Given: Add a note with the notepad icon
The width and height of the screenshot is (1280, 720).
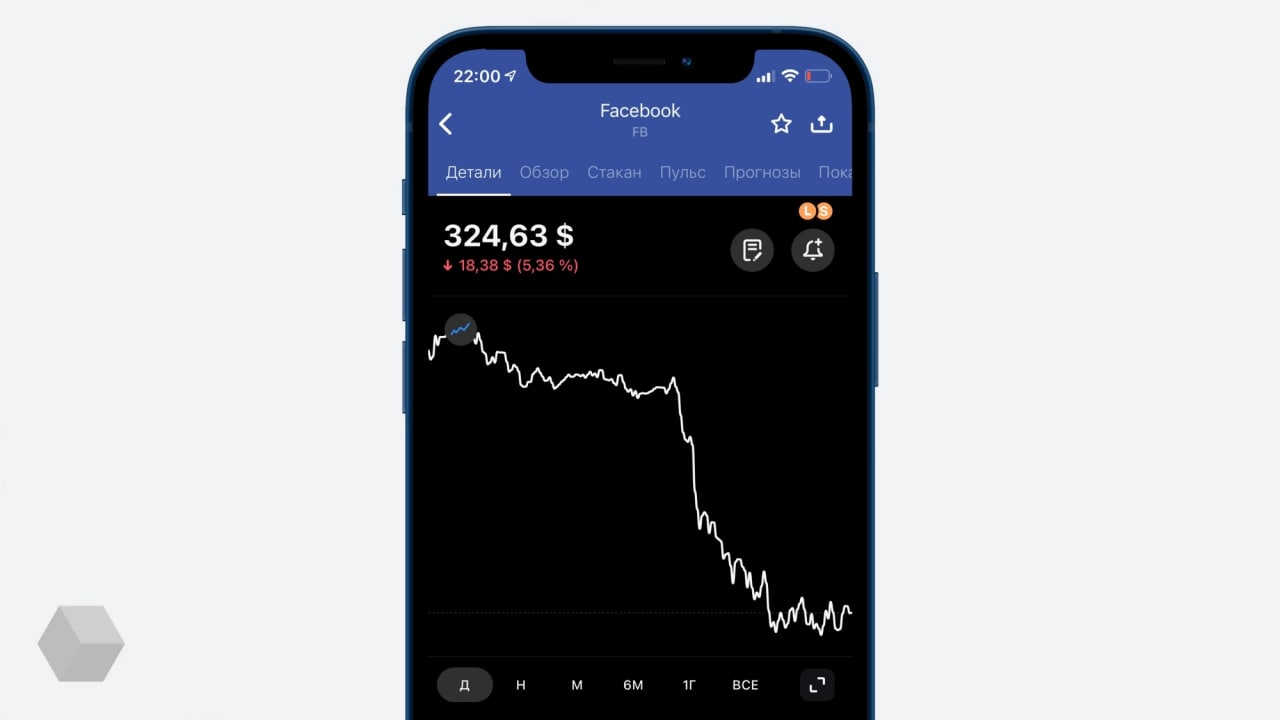Looking at the screenshot, I should 752,250.
